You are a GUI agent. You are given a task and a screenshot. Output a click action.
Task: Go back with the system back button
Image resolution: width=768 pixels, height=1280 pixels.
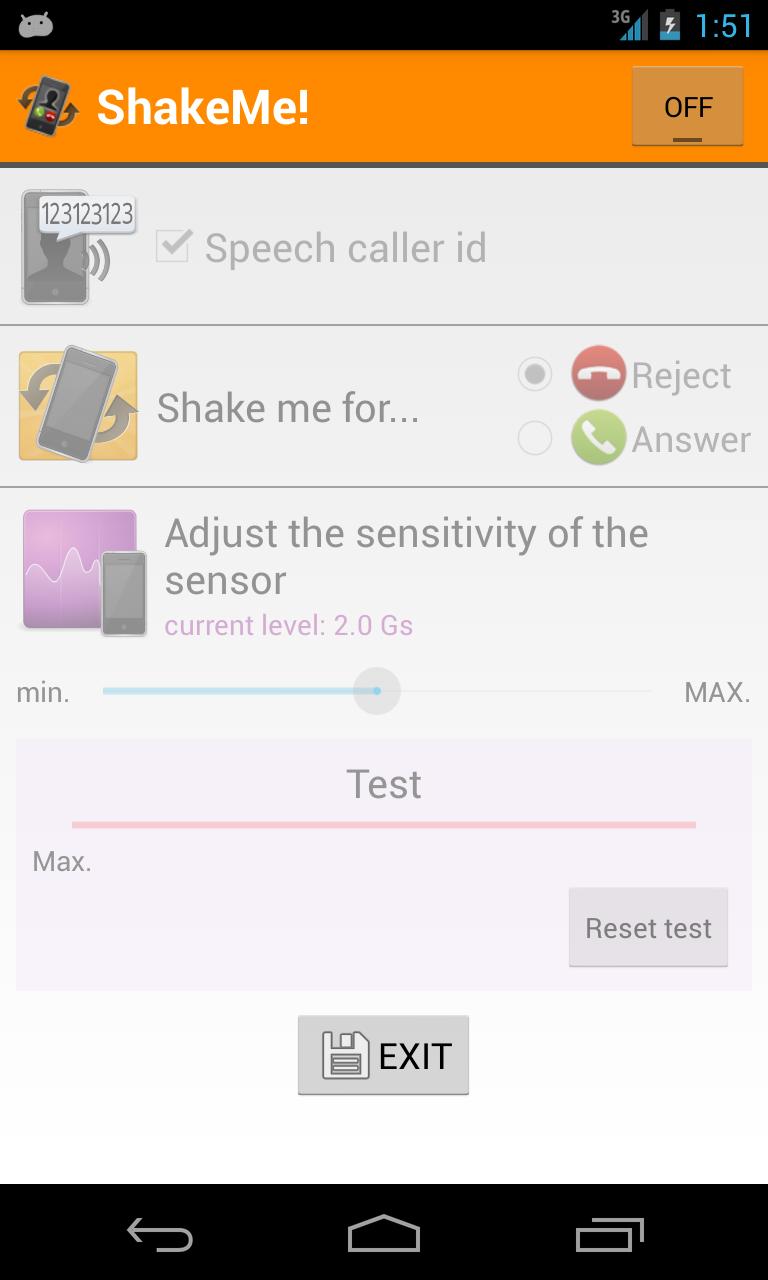click(160, 1235)
